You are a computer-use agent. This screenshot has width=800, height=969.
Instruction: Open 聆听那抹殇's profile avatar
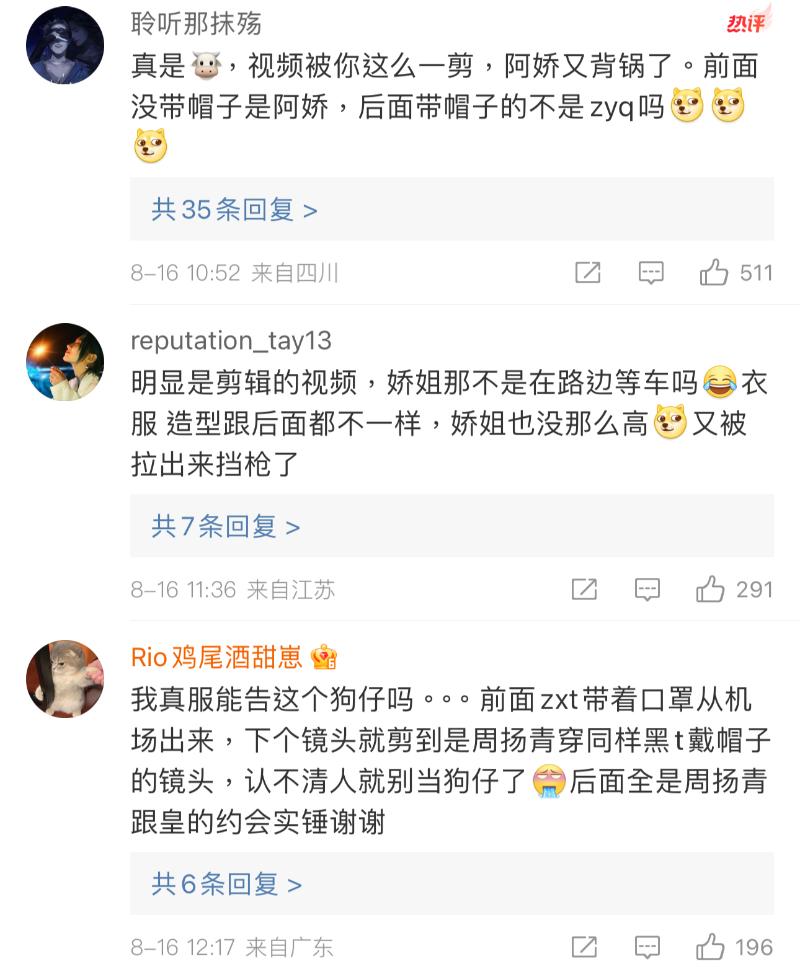[65, 45]
